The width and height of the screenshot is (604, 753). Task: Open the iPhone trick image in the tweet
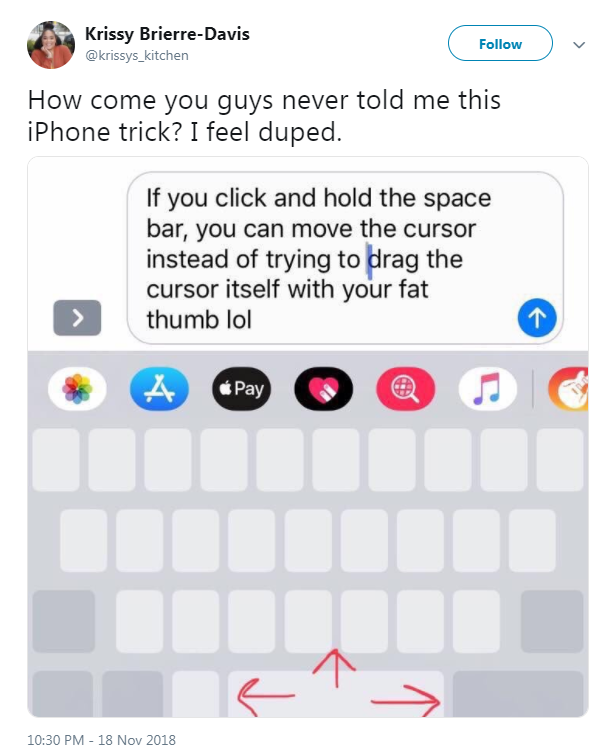pos(308,437)
